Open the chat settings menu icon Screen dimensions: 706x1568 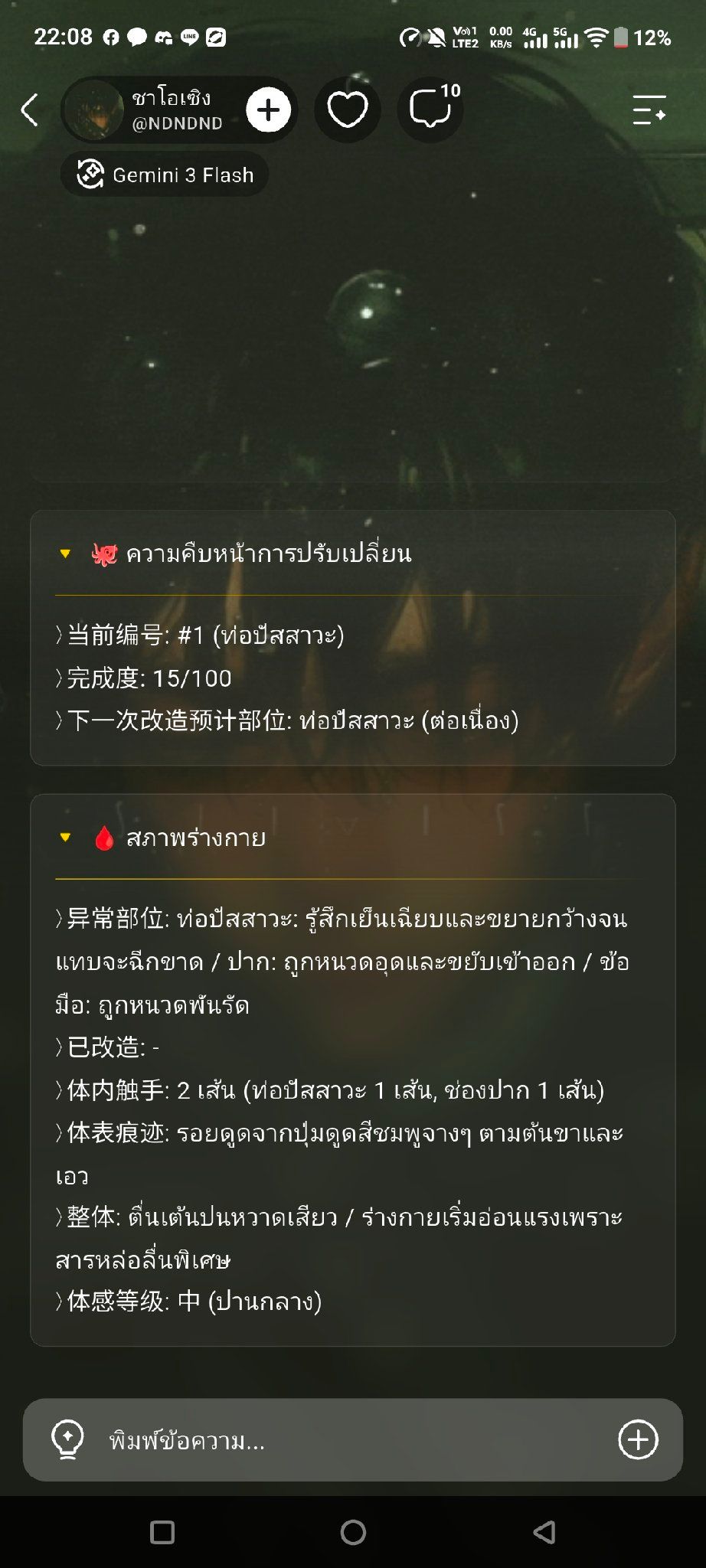(x=649, y=110)
